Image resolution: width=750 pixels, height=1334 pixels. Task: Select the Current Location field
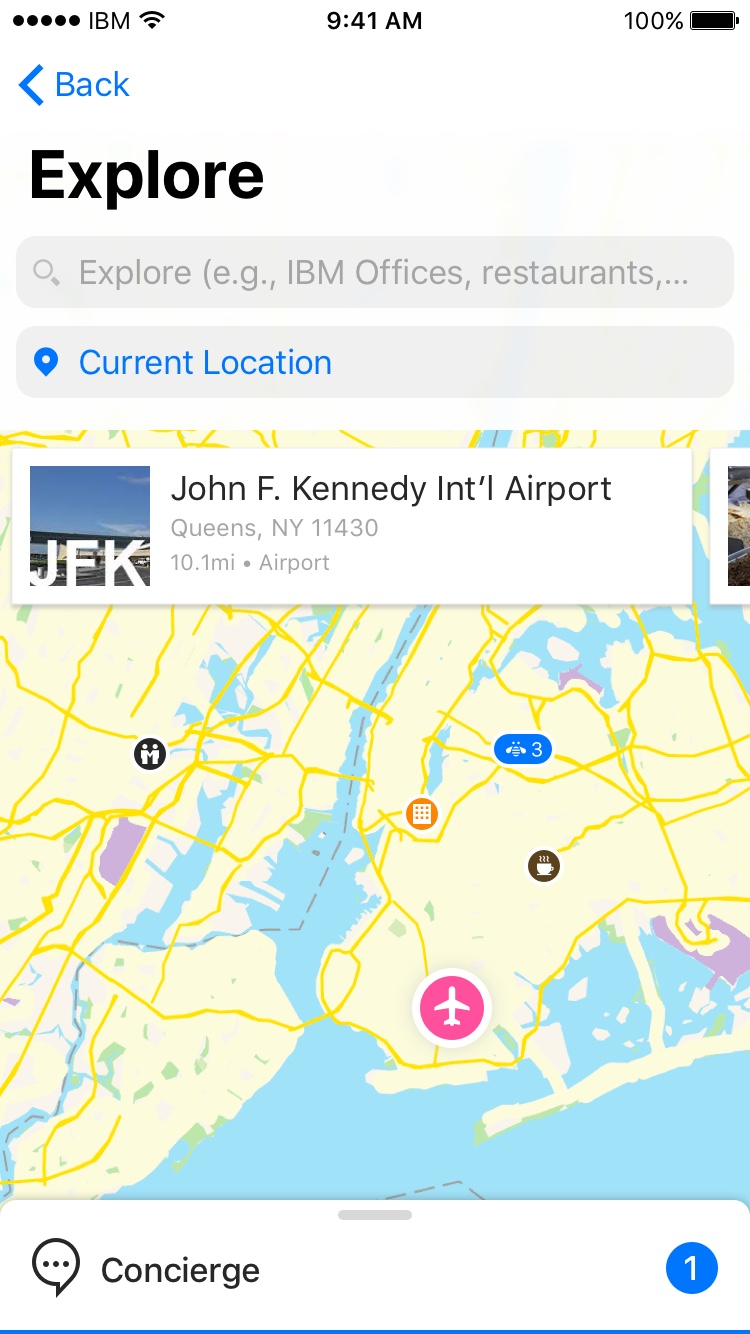375,362
